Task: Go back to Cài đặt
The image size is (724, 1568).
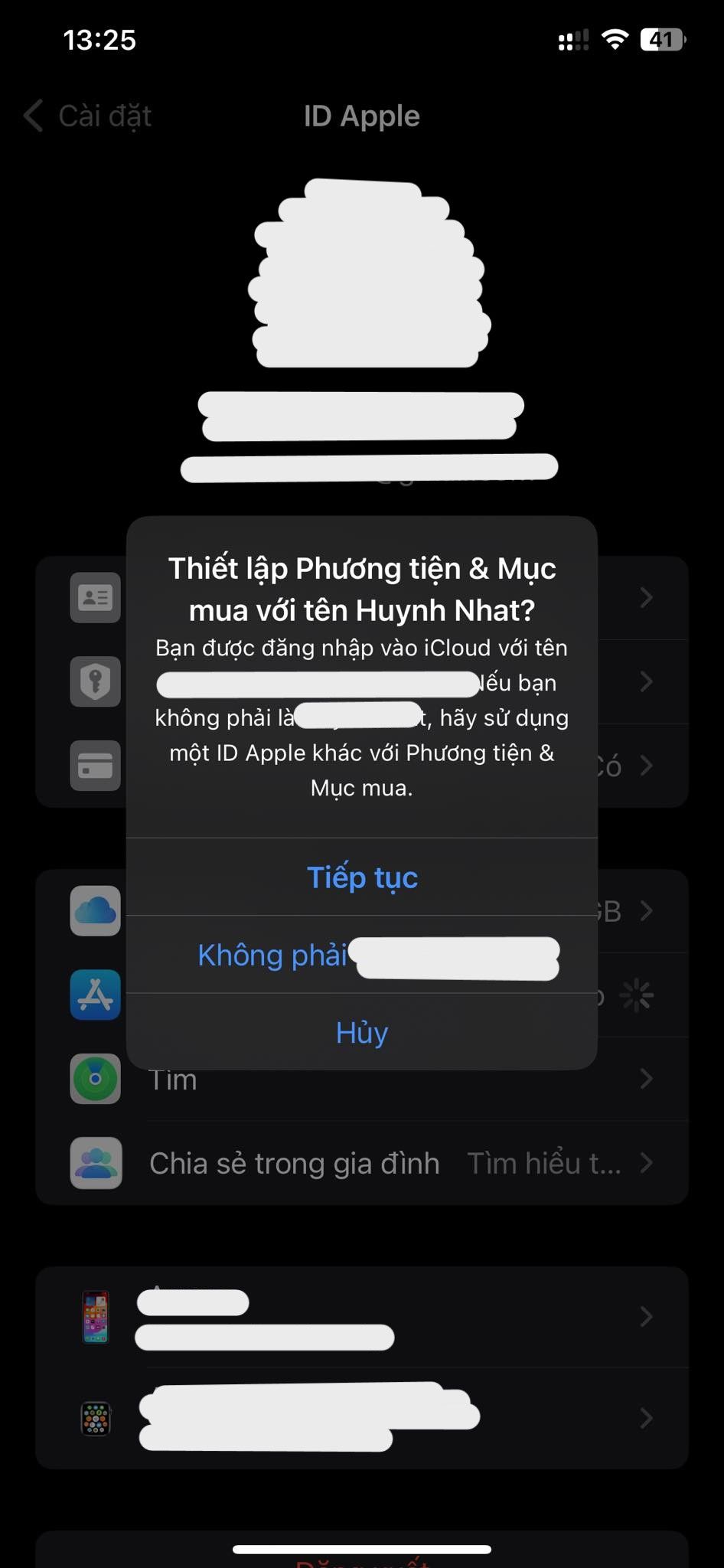Action: tap(88, 116)
